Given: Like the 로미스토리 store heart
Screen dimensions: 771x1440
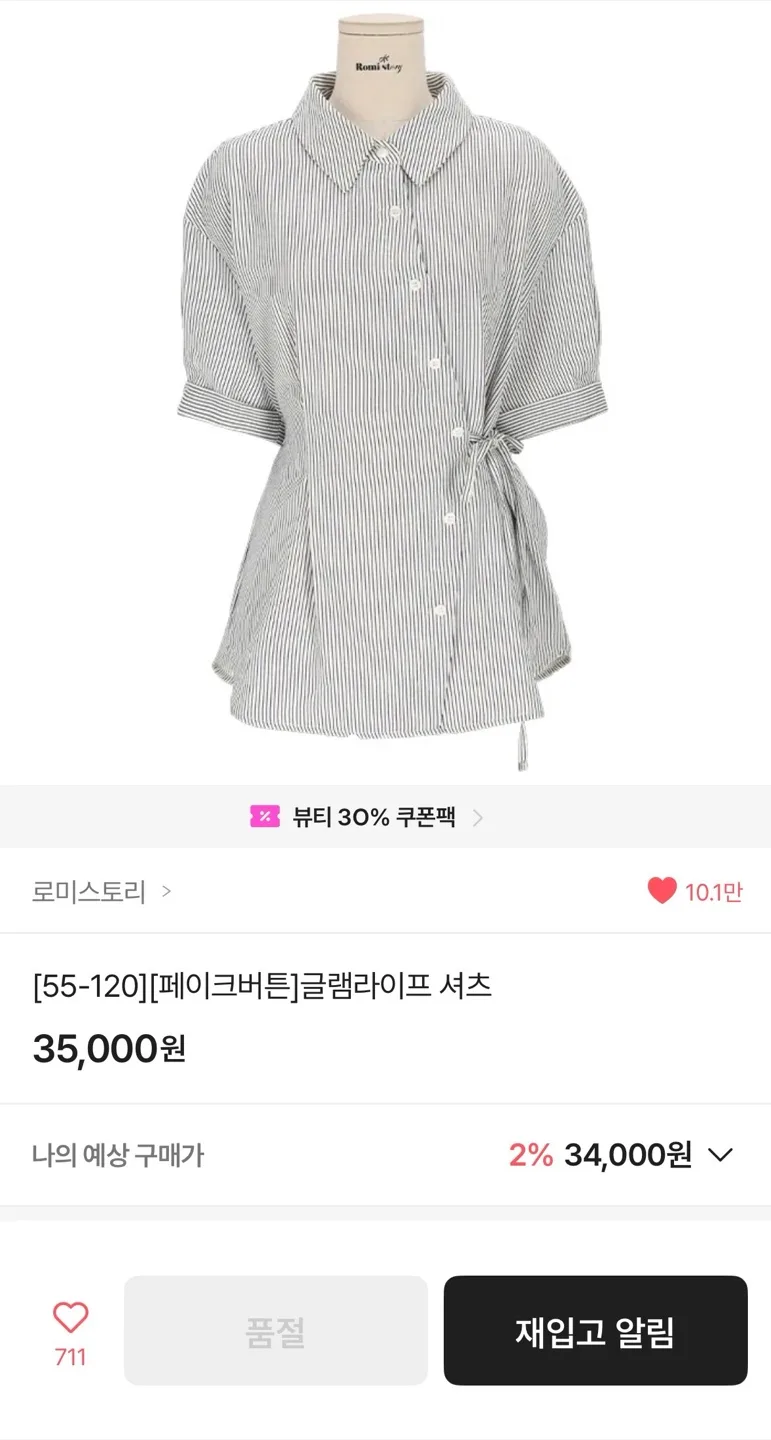Looking at the screenshot, I should pyautogui.click(x=662, y=890).
